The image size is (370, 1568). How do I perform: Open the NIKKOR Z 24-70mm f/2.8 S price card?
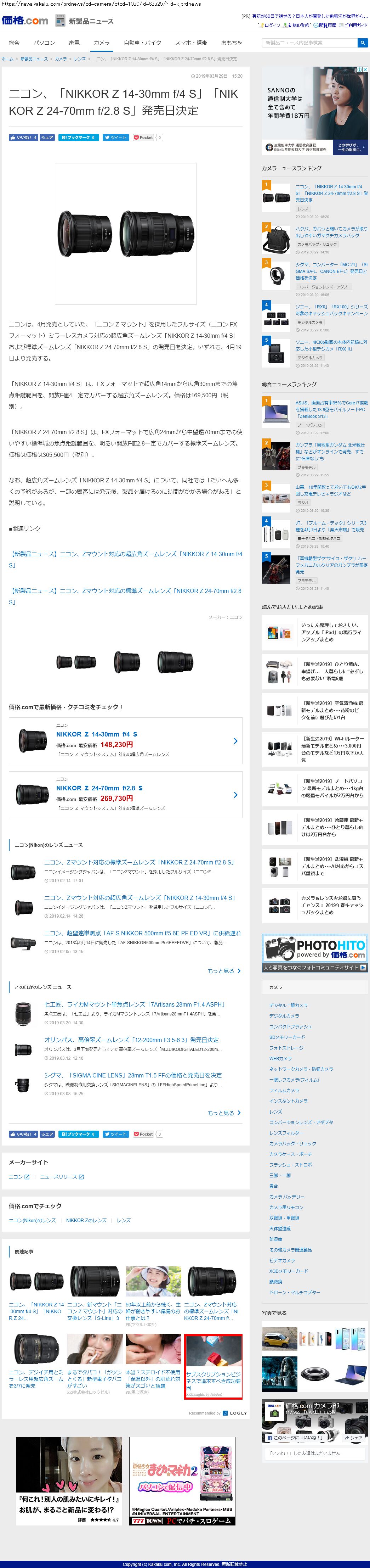[125, 794]
